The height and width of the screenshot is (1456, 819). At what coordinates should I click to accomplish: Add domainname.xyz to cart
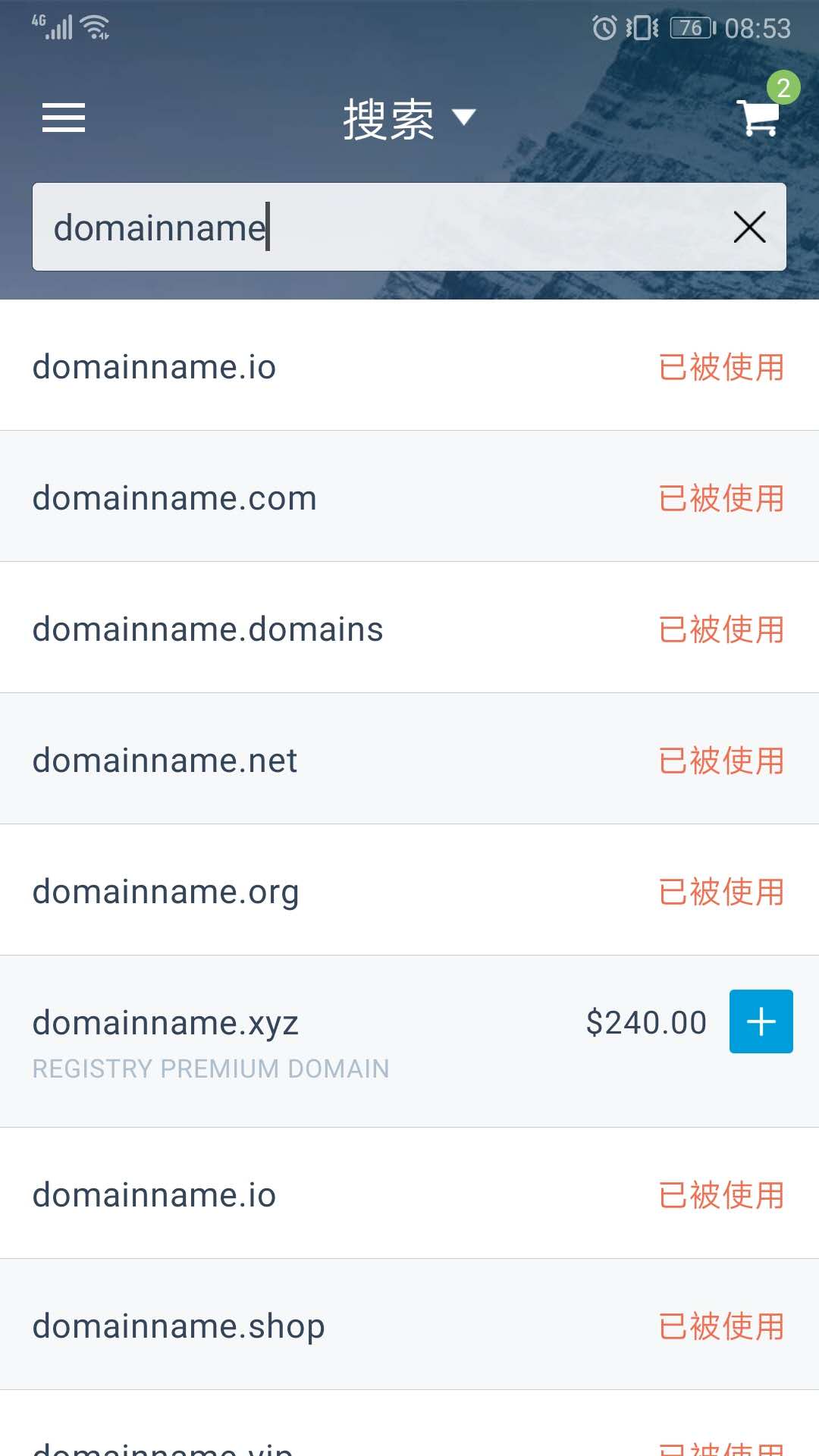(761, 1021)
